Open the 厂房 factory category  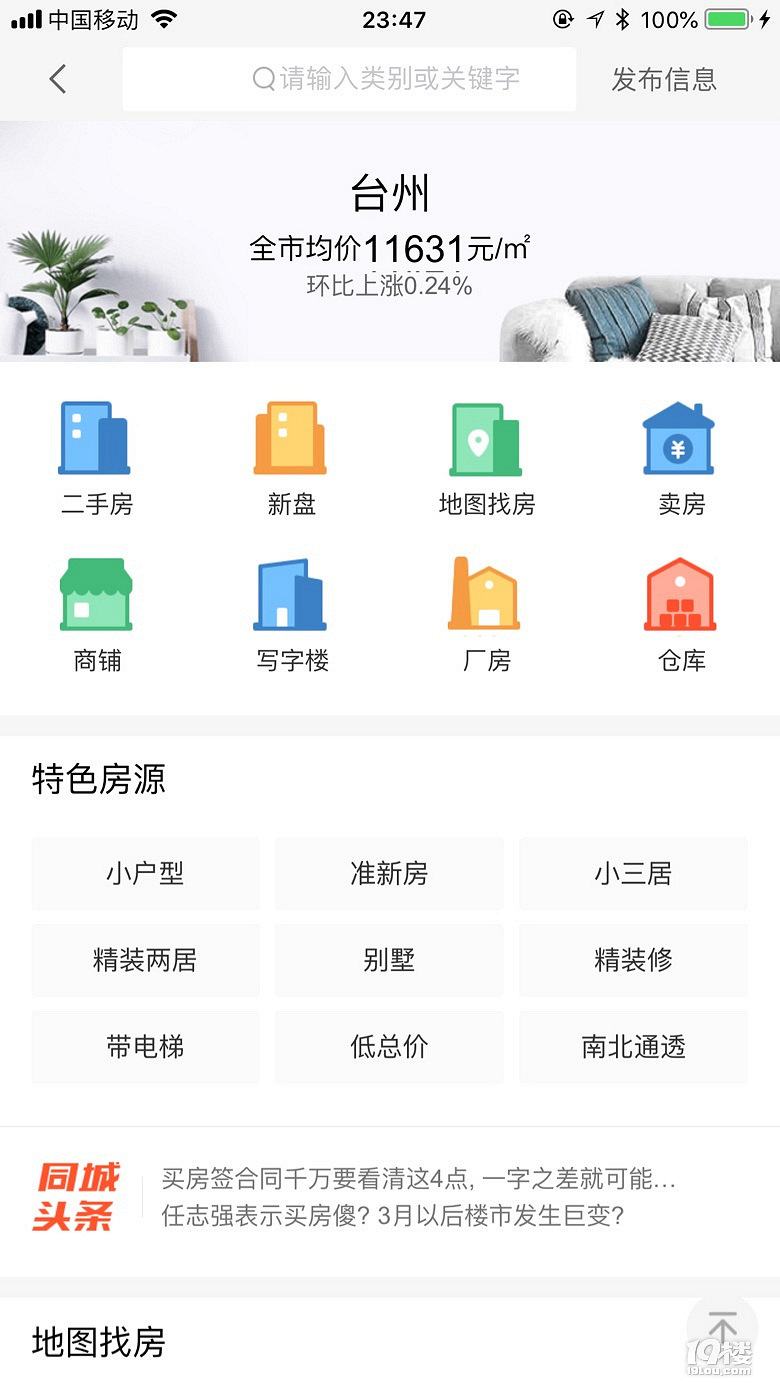point(486,615)
